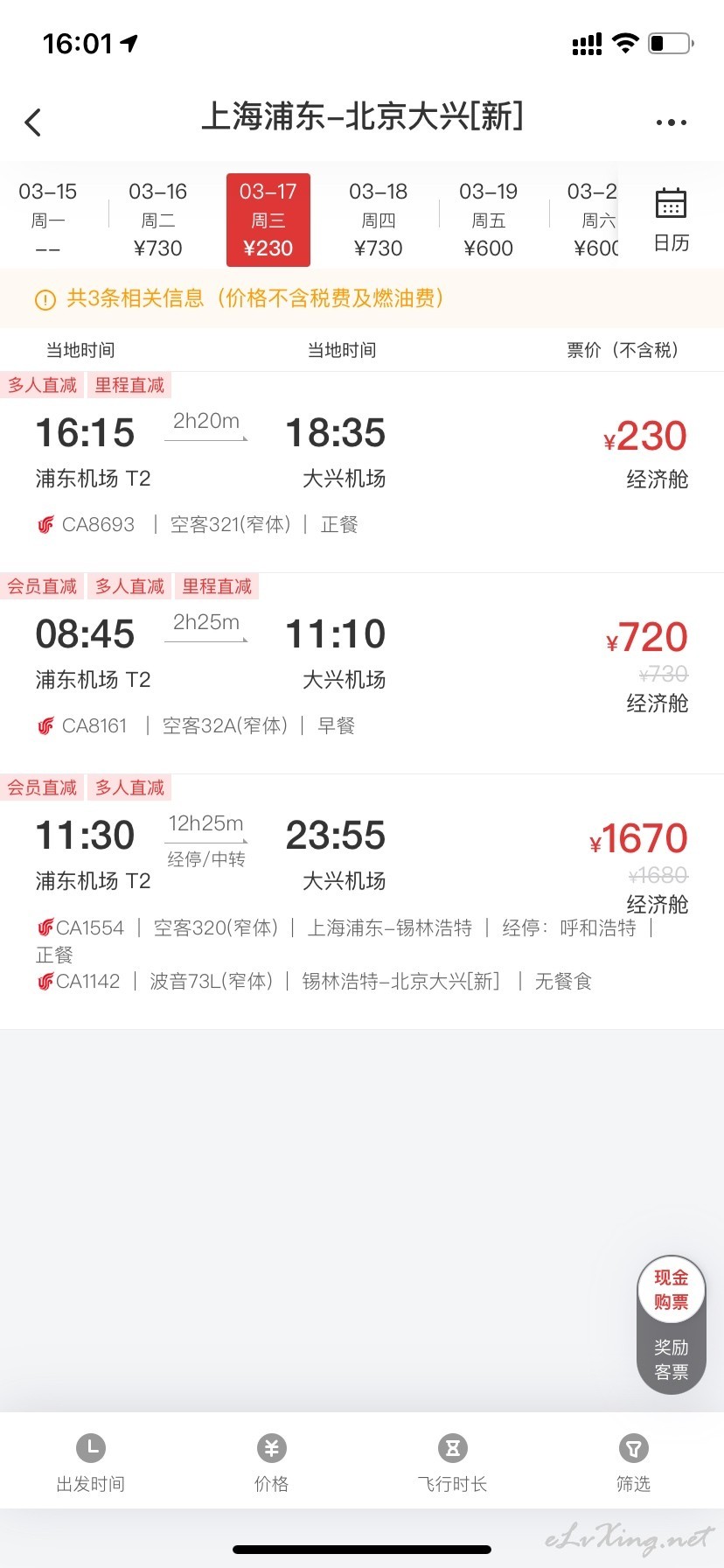Open the three-dot overflow menu
This screenshot has height=1568, width=724.
(x=672, y=122)
